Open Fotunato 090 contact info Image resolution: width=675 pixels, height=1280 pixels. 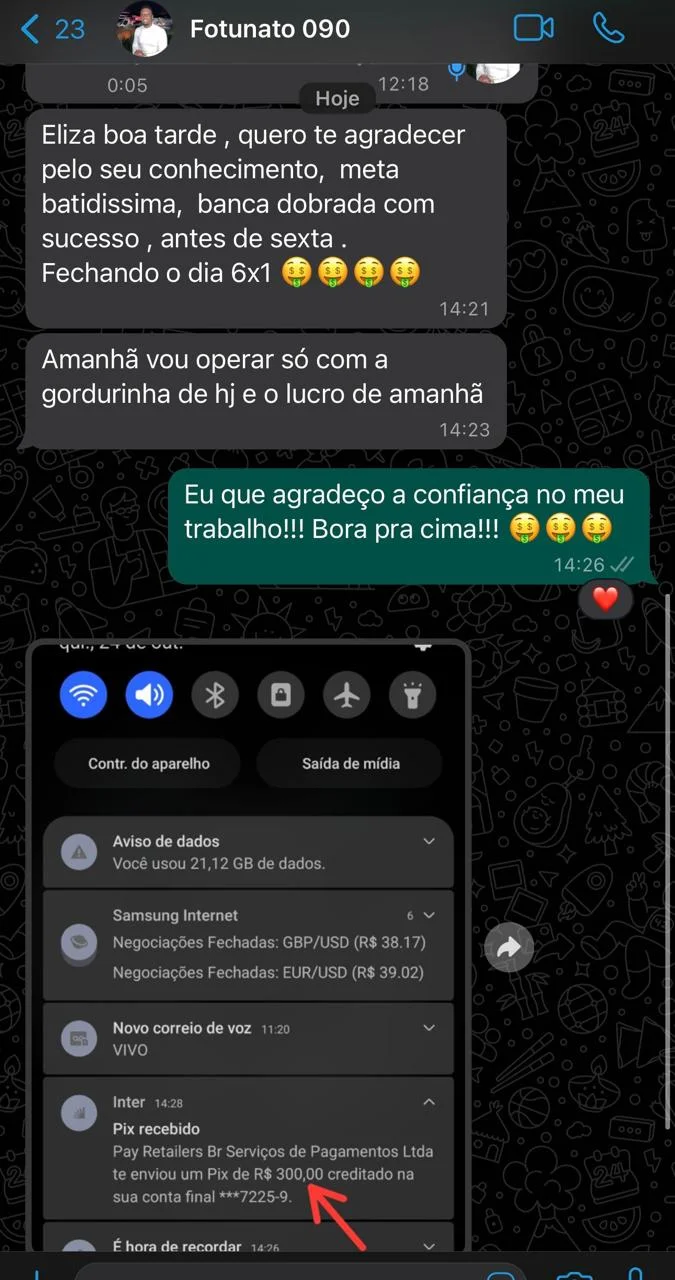(x=269, y=29)
